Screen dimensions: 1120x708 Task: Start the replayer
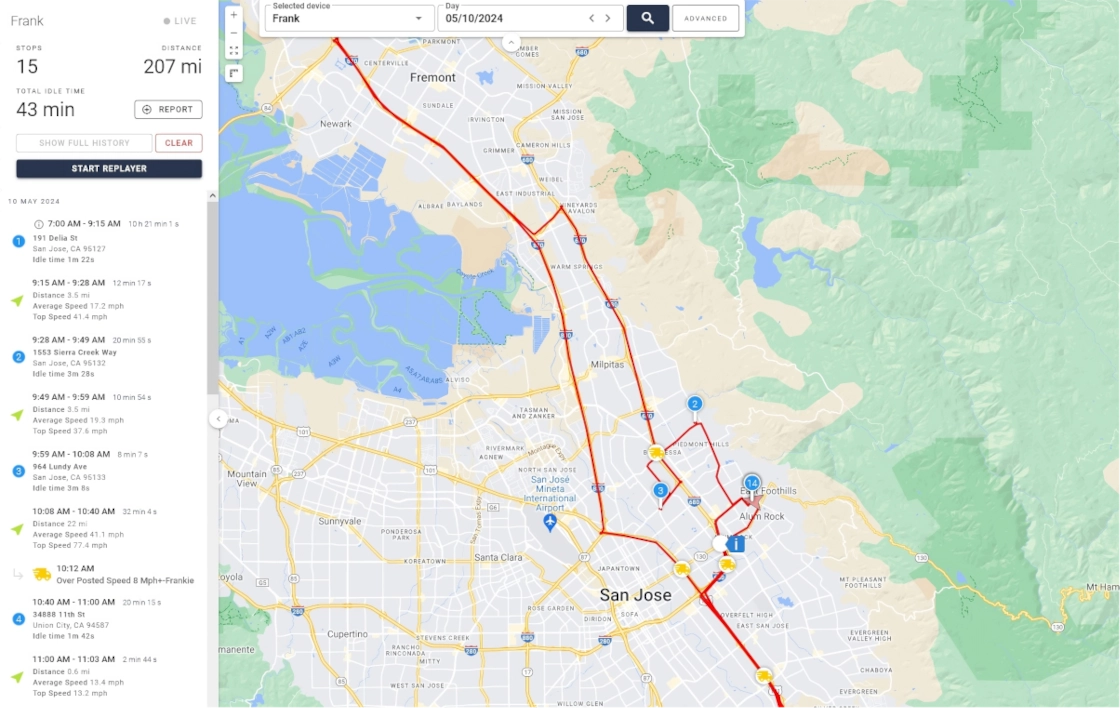pyautogui.click(x=109, y=169)
